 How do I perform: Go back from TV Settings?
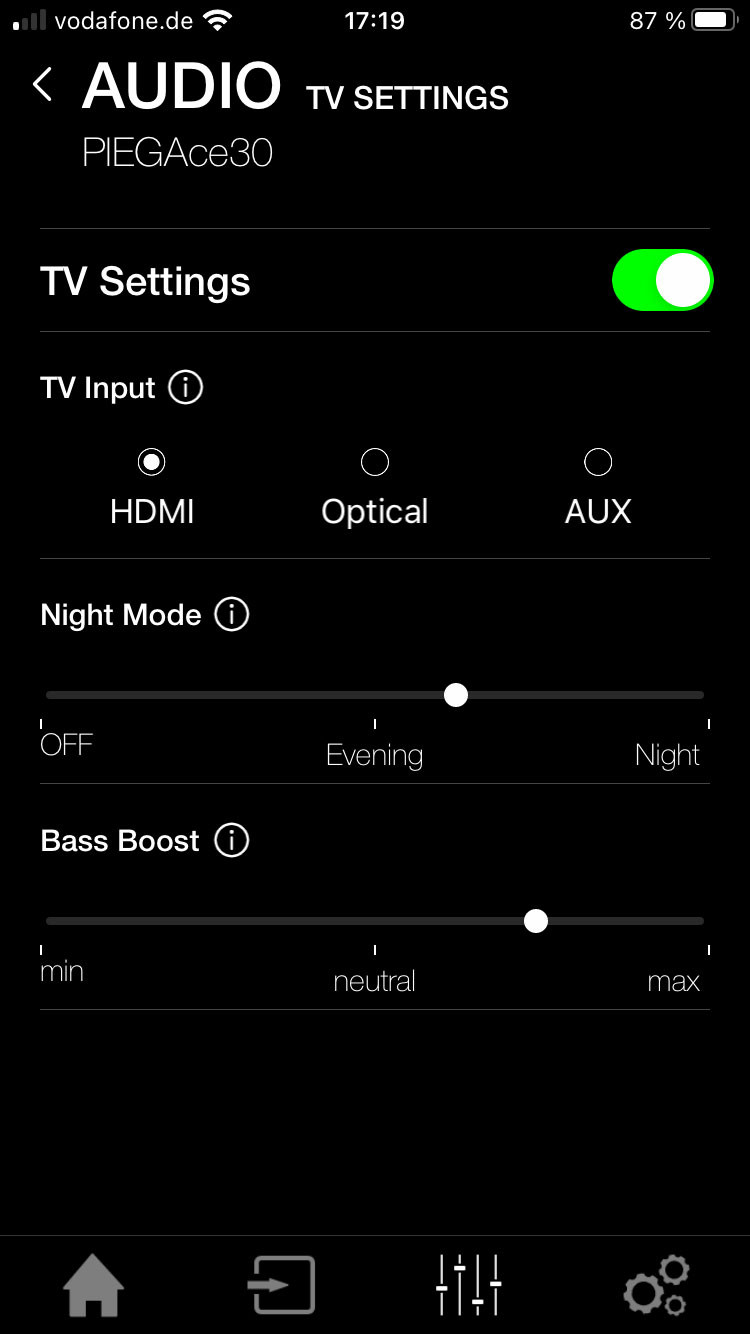(43, 85)
